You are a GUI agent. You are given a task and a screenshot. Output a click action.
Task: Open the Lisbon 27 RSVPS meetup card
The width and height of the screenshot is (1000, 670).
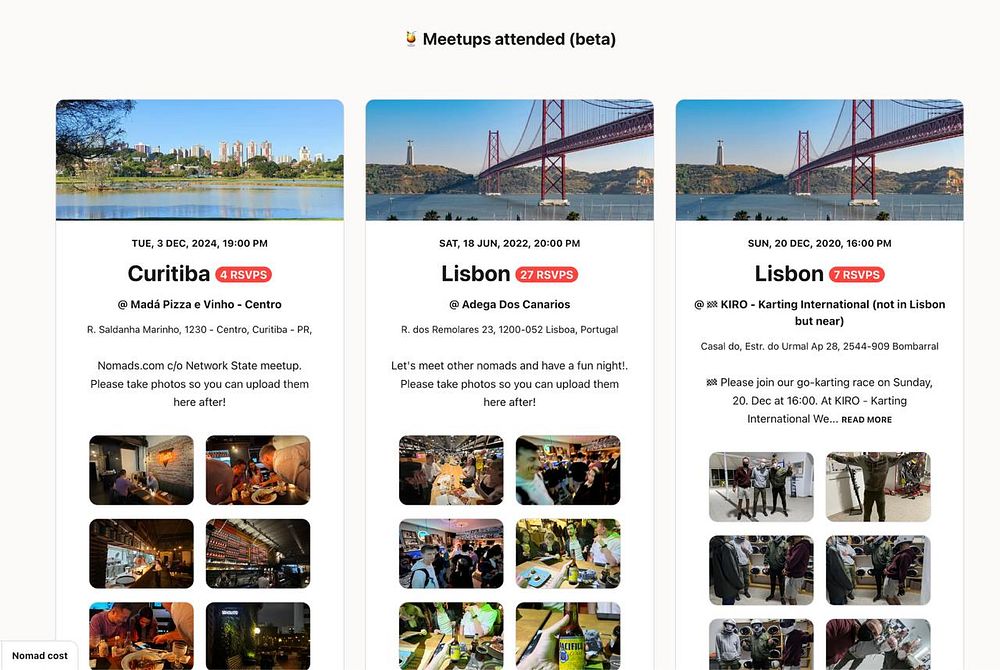click(x=476, y=274)
